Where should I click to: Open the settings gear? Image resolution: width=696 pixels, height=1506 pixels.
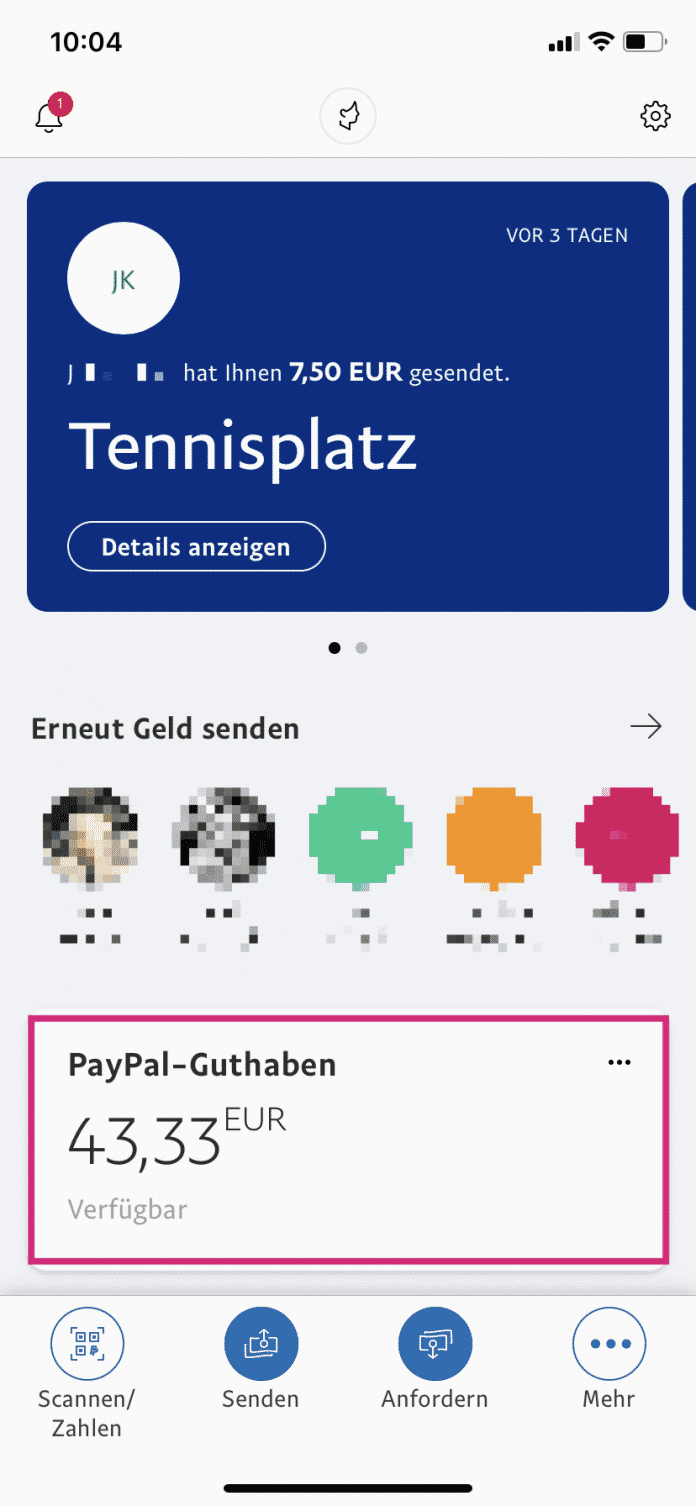[x=655, y=117]
